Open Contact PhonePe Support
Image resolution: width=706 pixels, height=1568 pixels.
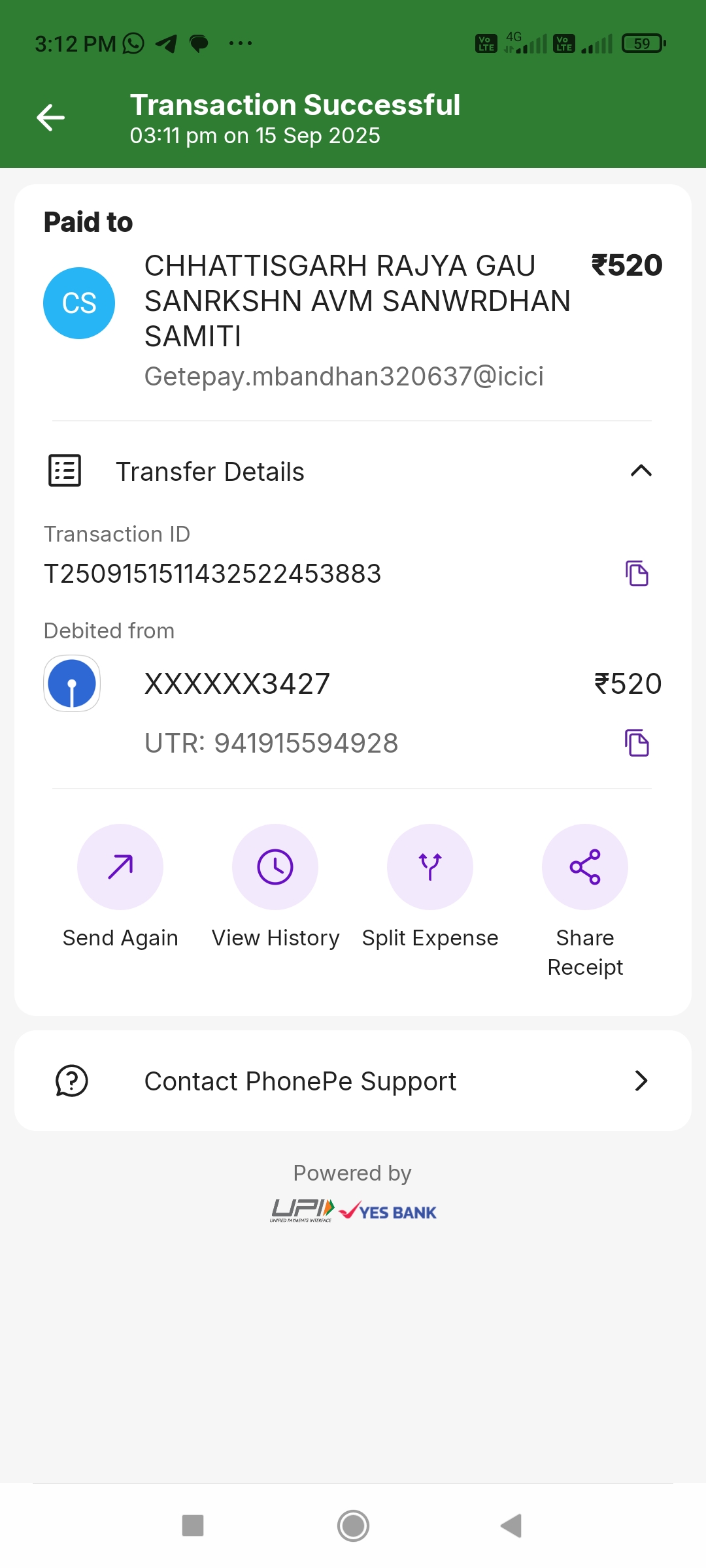coord(353,1081)
